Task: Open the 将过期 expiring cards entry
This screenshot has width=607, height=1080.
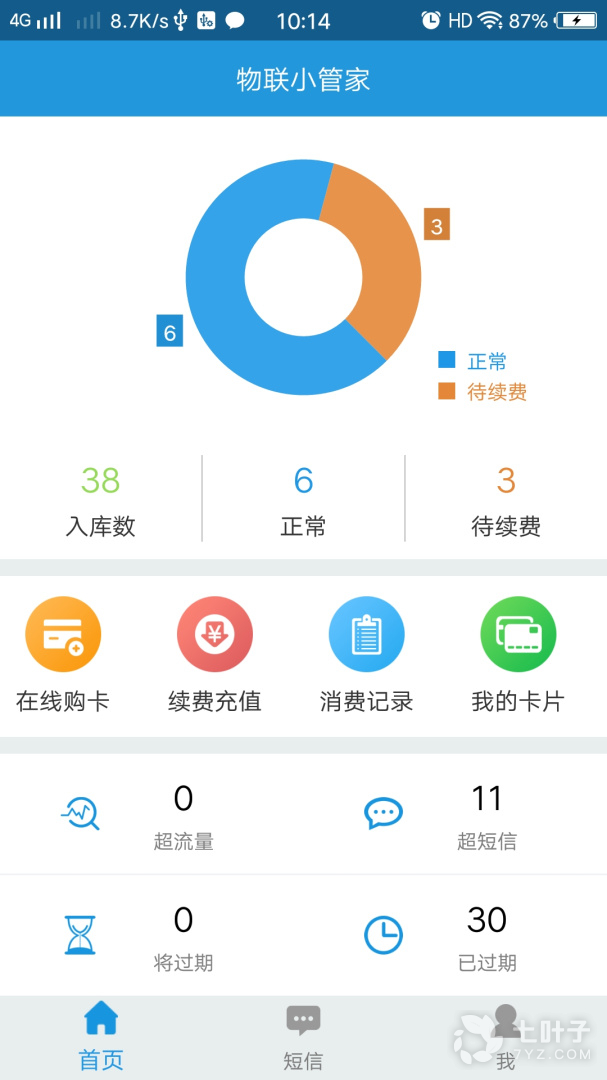Action: pyautogui.click(x=152, y=935)
